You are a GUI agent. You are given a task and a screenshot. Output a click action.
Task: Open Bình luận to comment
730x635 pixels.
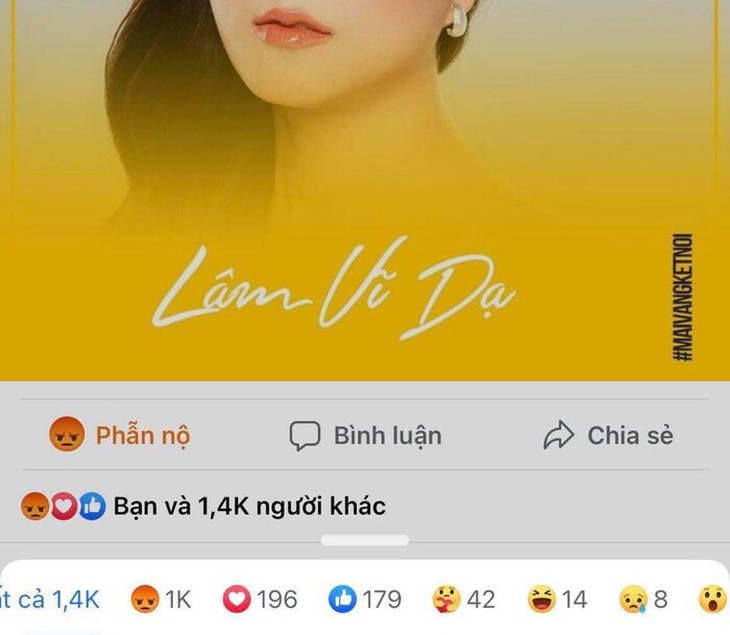click(365, 436)
